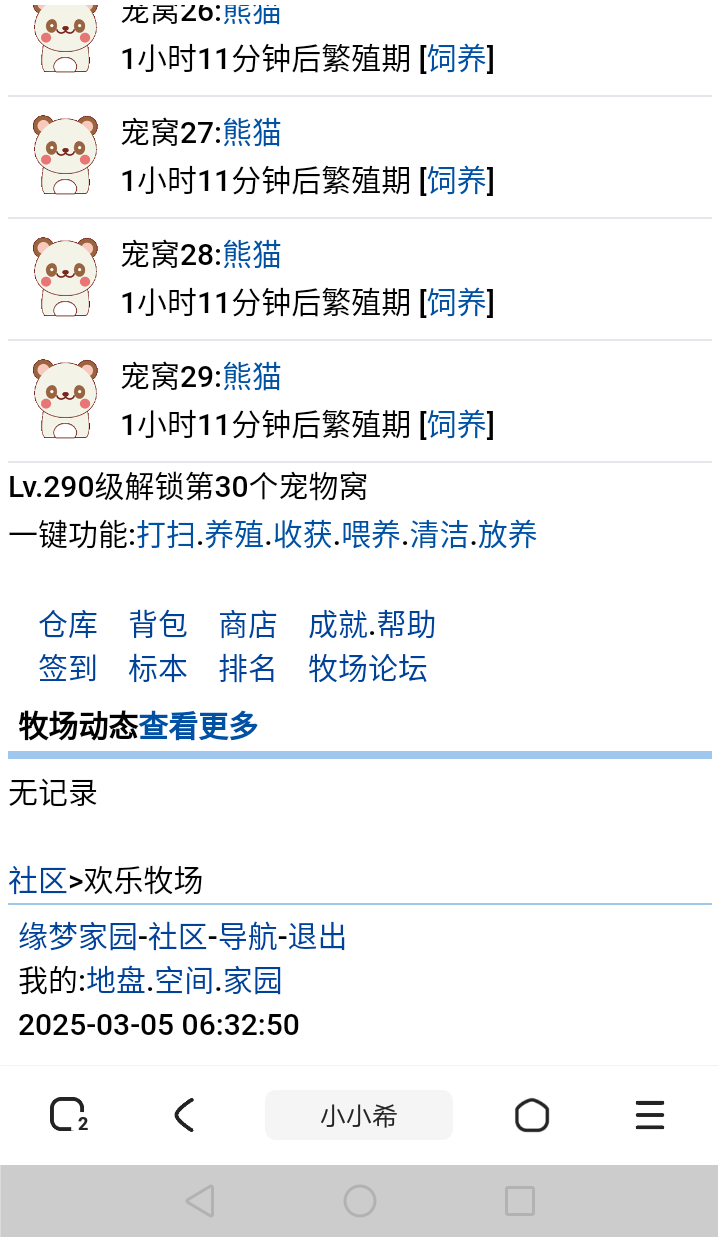The height and width of the screenshot is (1237, 718).
Task: View 排名 rankings
Action: coord(248,668)
